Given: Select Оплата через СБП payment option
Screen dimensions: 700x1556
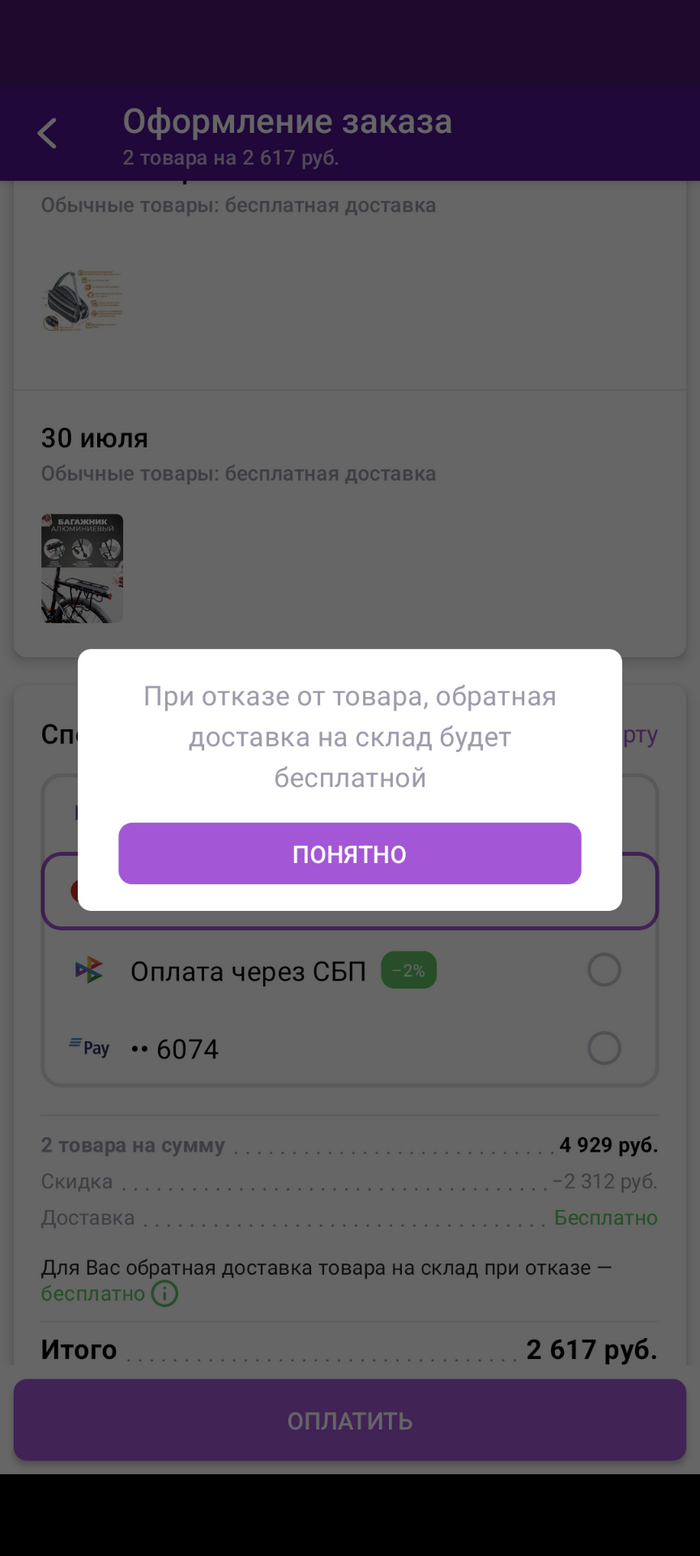Looking at the screenshot, I should (604, 970).
